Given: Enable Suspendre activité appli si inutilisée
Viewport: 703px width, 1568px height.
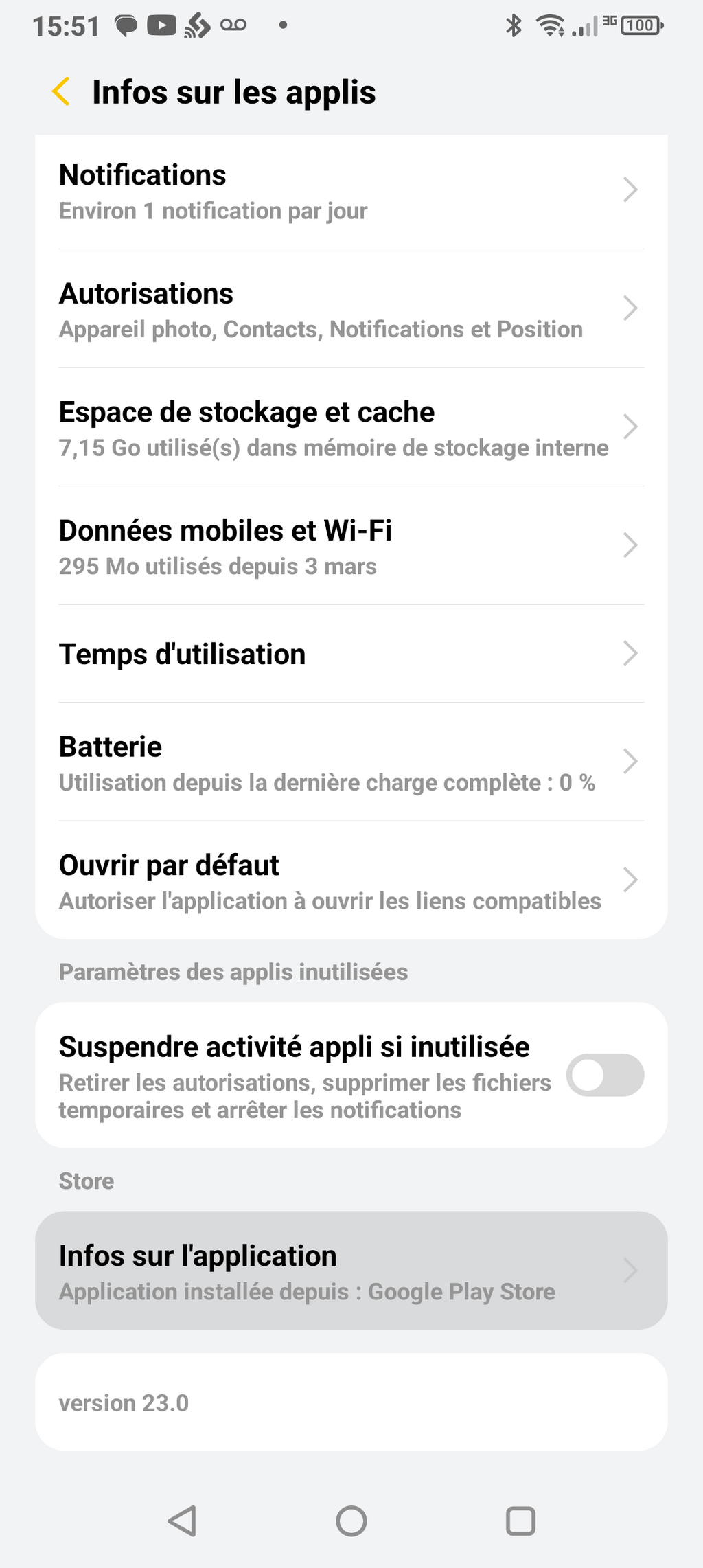Looking at the screenshot, I should (x=605, y=1075).
